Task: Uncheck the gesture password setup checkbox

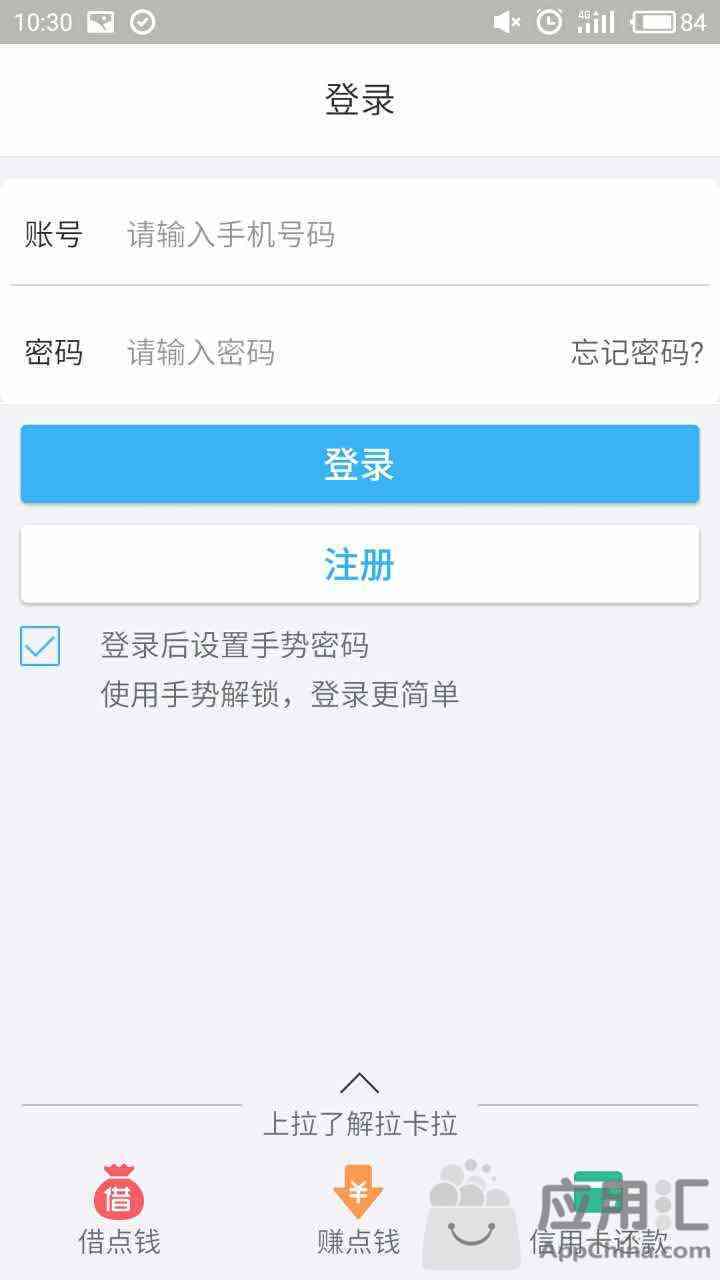Action: 40,646
